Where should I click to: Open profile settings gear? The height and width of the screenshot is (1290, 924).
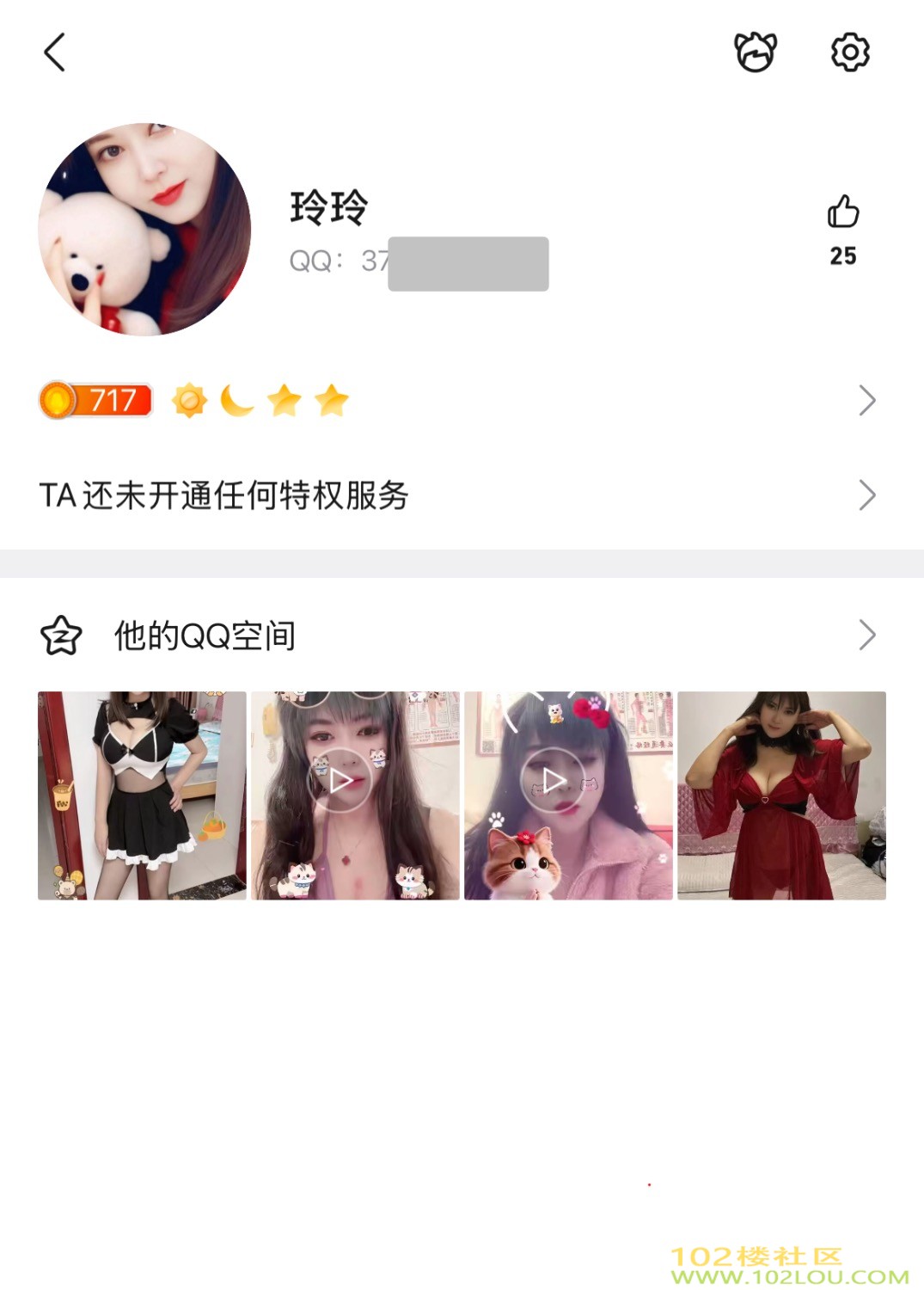(x=849, y=52)
